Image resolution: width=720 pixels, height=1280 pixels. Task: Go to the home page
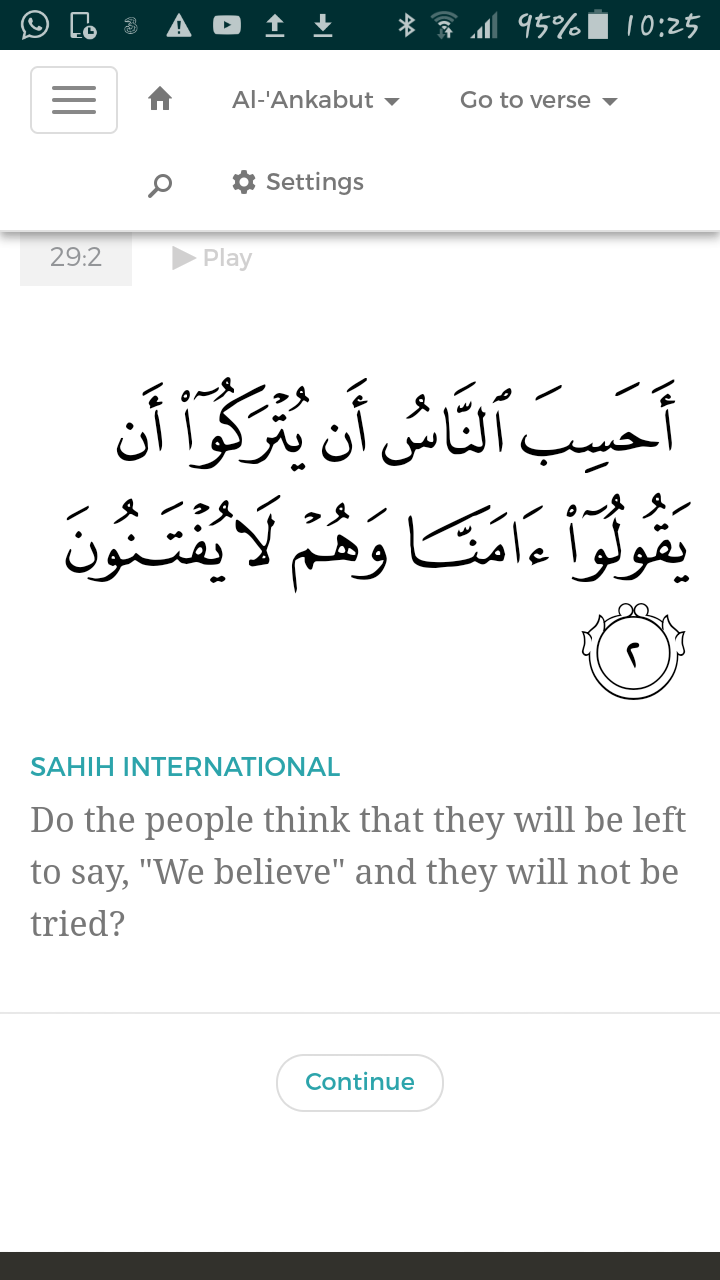[160, 99]
